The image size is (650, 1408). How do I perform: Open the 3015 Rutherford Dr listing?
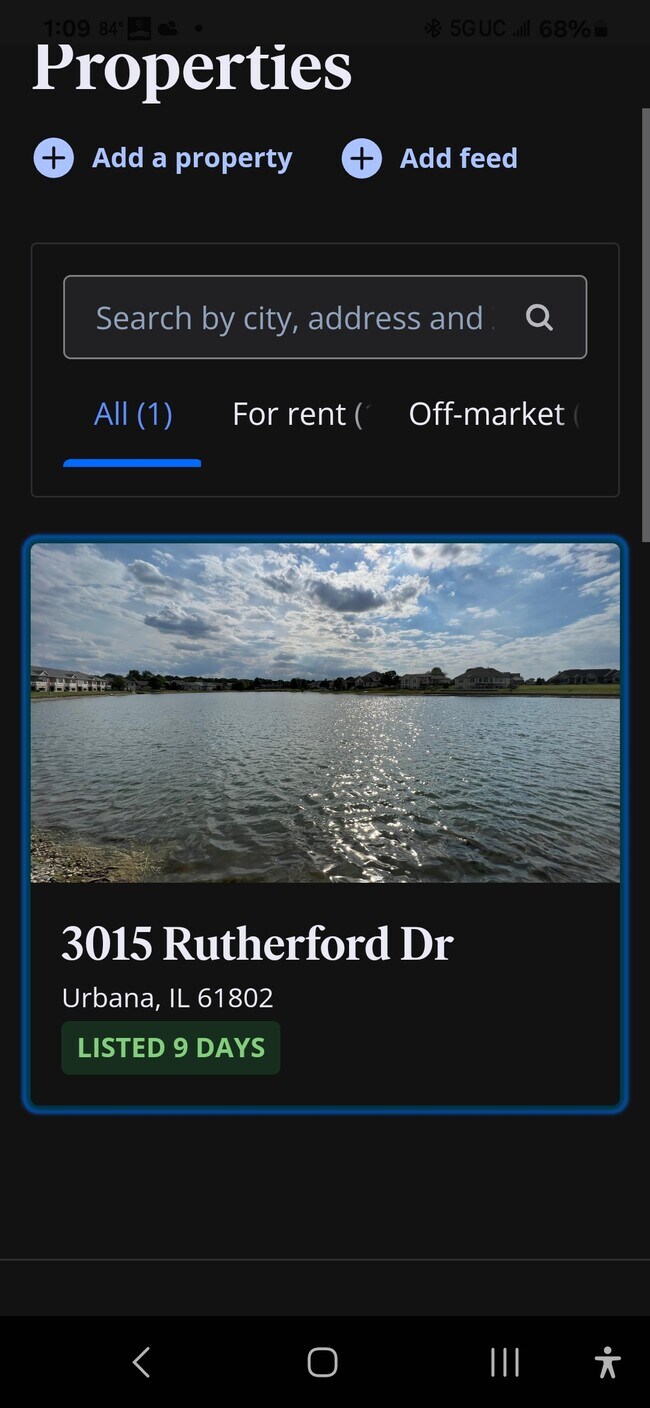[x=325, y=825]
